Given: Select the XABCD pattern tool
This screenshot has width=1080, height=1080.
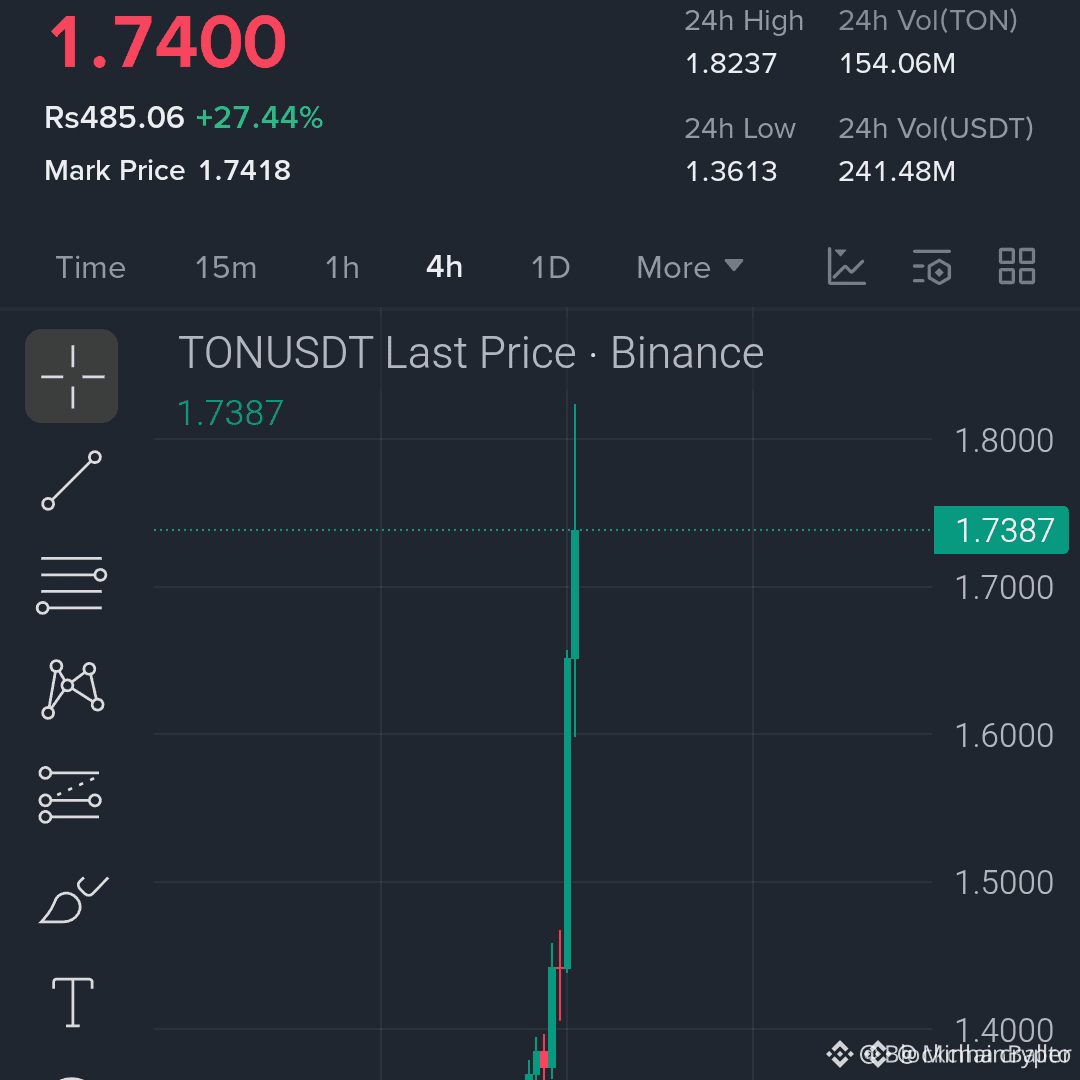Looking at the screenshot, I should point(72,689).
